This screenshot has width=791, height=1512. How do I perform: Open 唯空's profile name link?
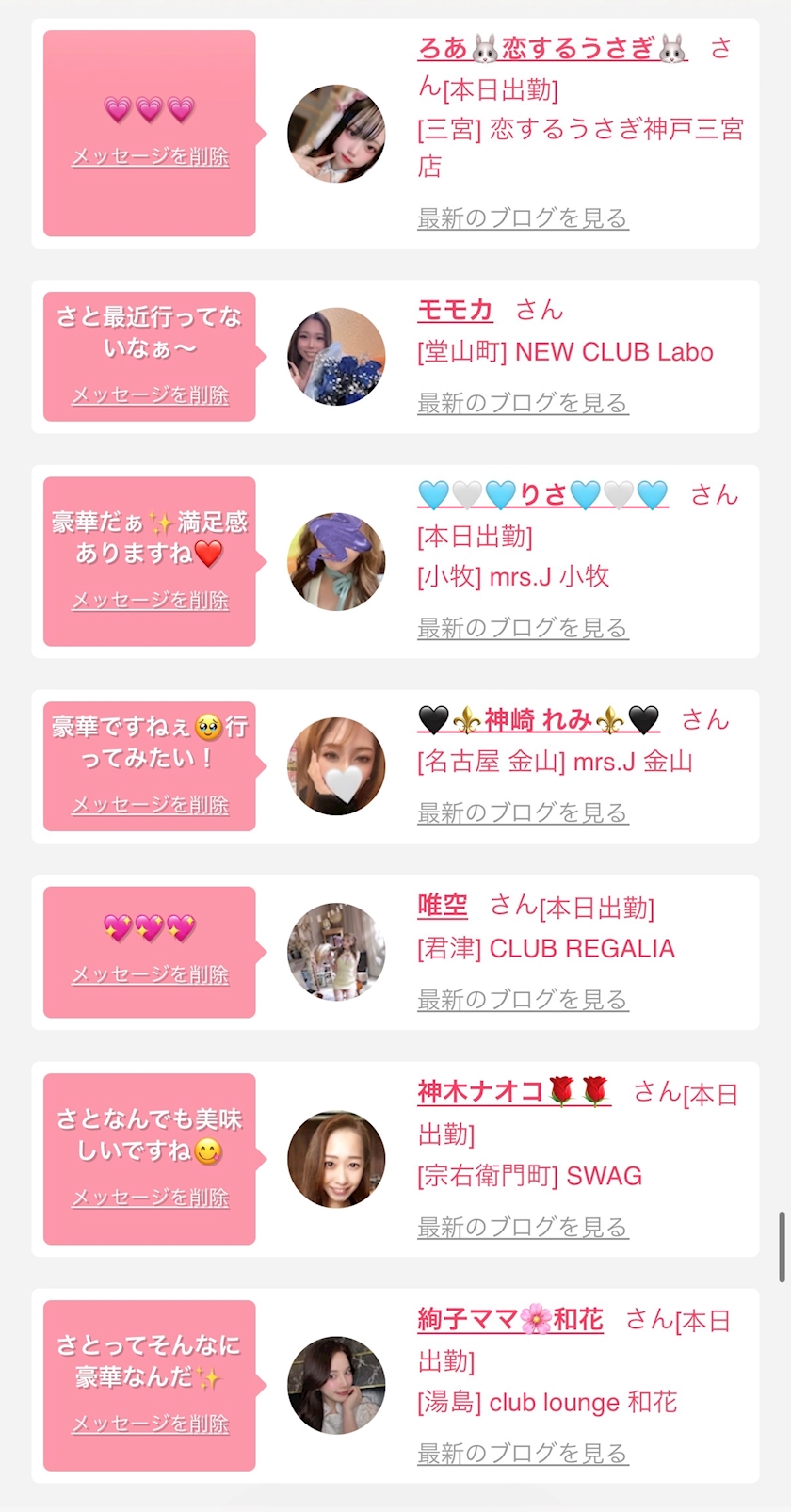point(443,906)
